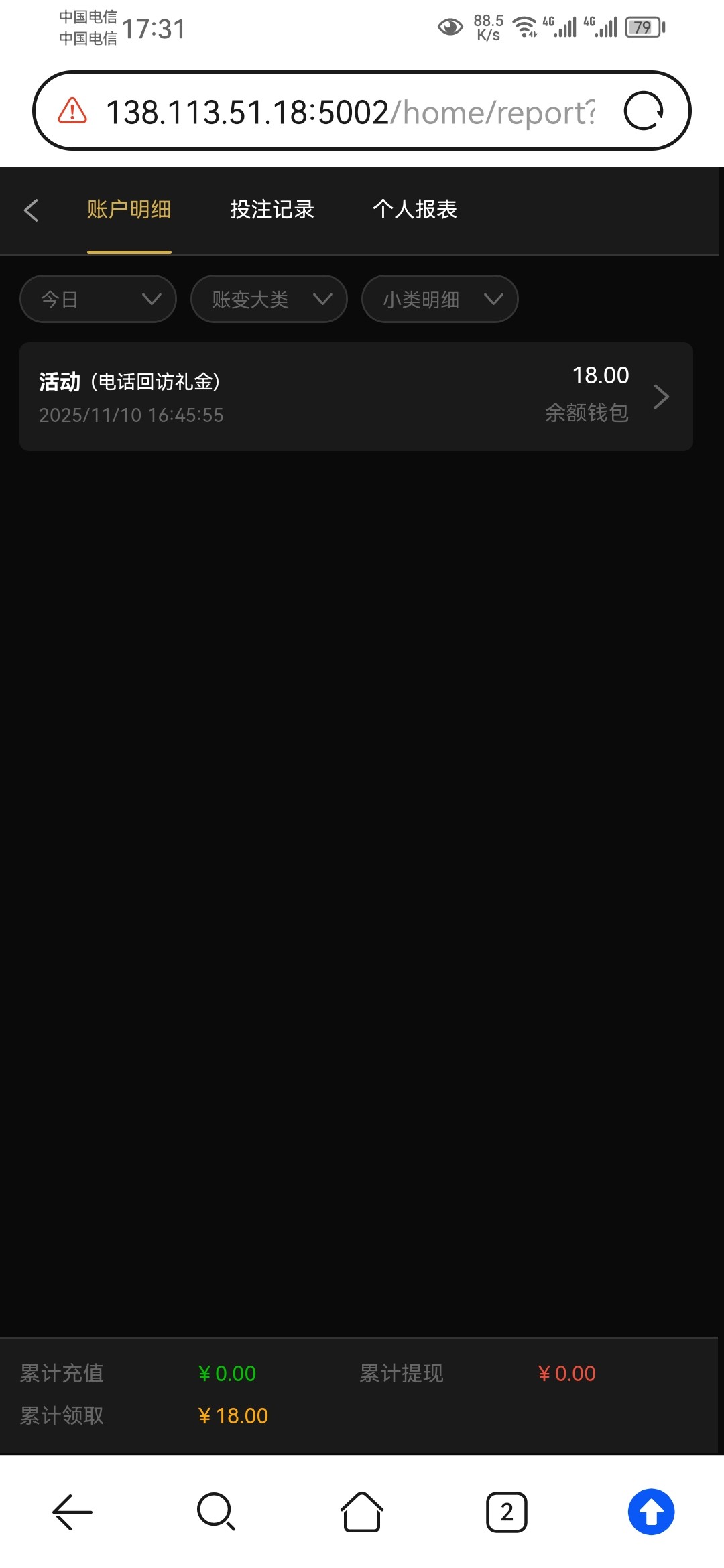
Task: View the site security warning icon
Action: (72, 111)
